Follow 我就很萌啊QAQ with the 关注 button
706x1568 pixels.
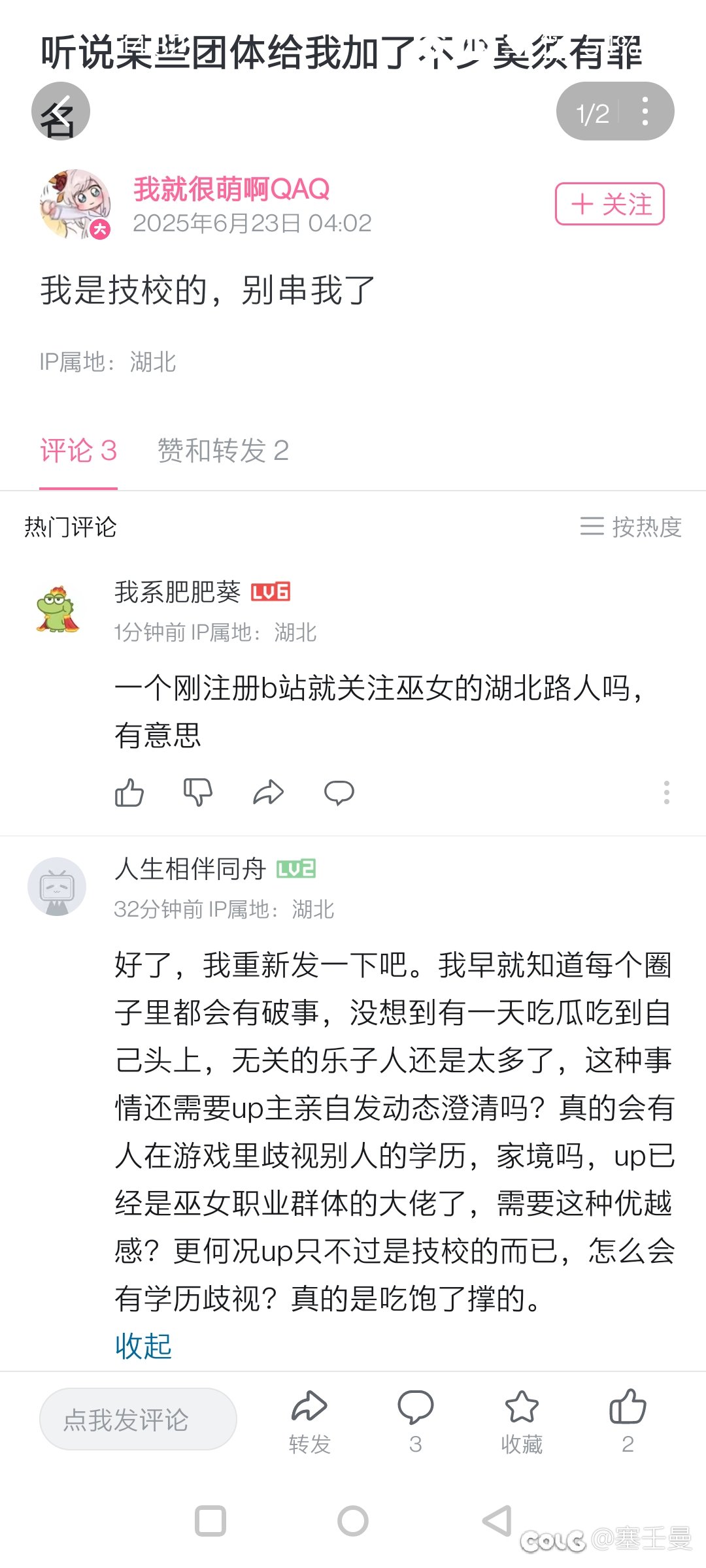click(x=610, y=204)
